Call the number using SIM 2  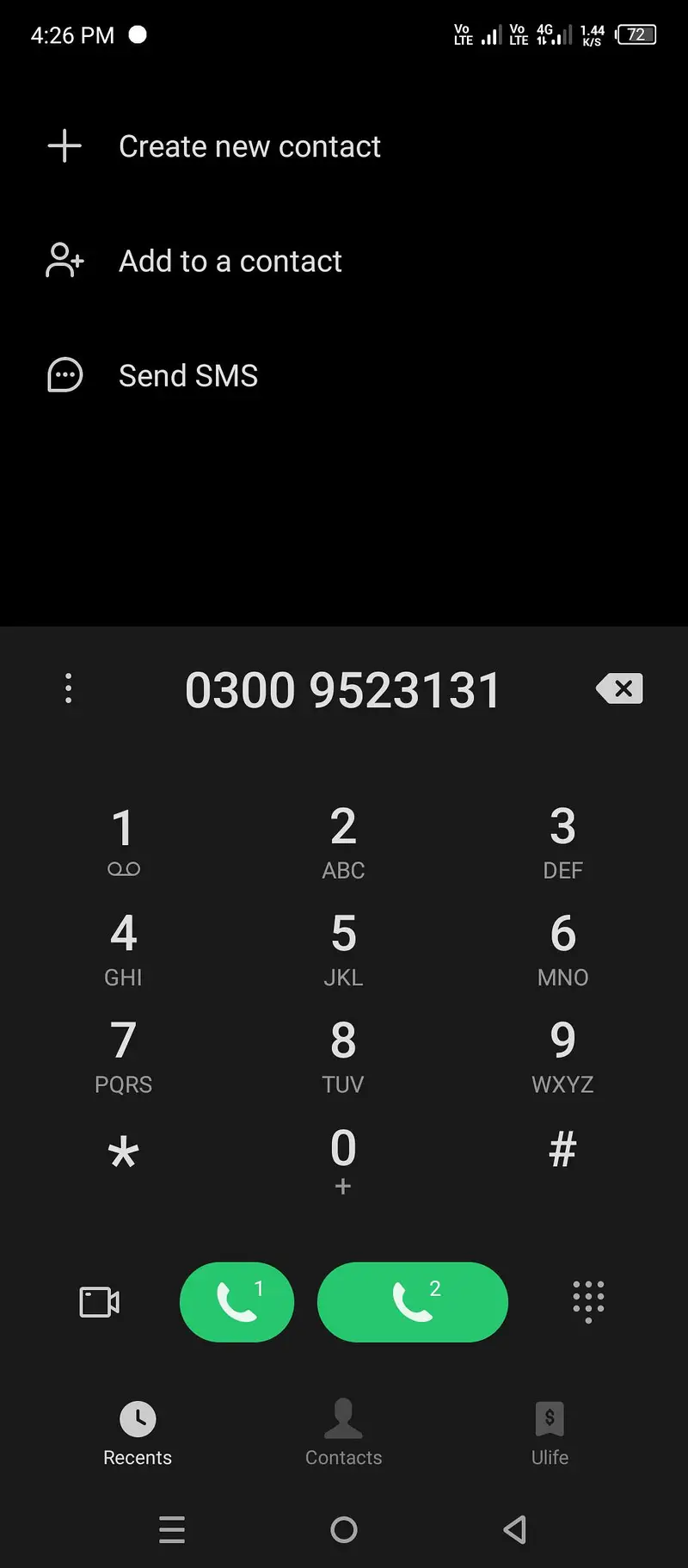pyautogui.click(x=413, y=1302)
